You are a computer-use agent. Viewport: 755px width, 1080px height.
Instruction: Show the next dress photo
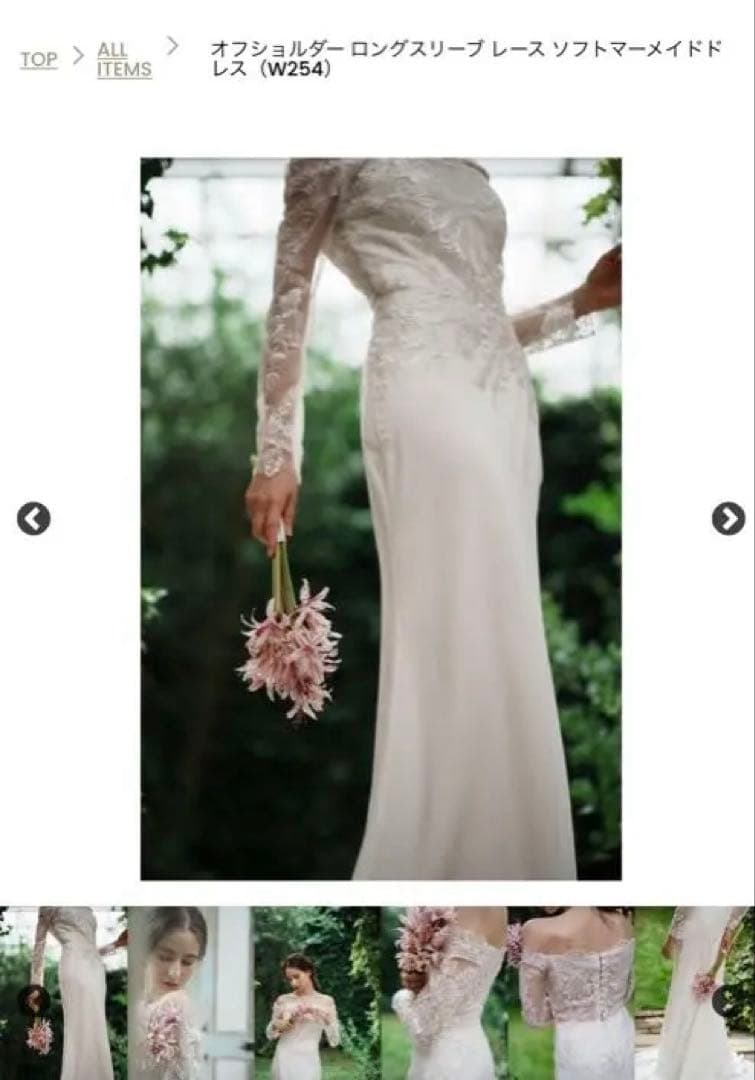pos(727,518)
